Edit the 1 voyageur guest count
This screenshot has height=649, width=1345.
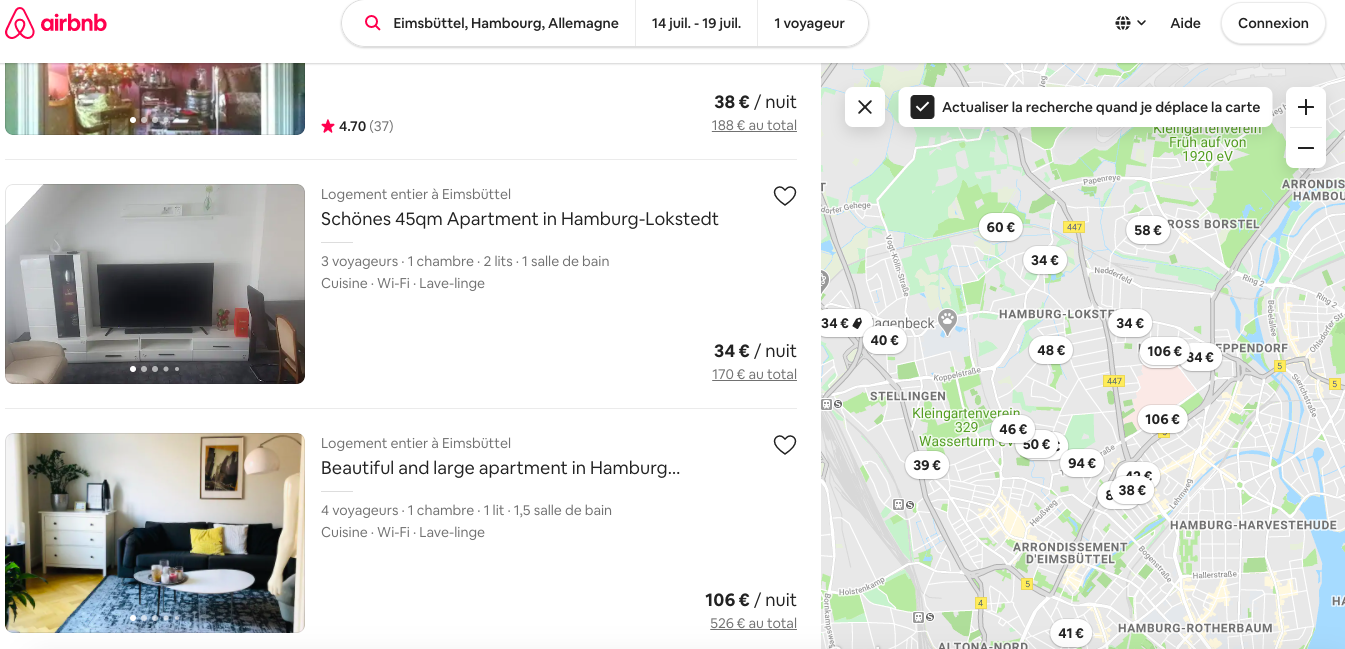[809, 23]
